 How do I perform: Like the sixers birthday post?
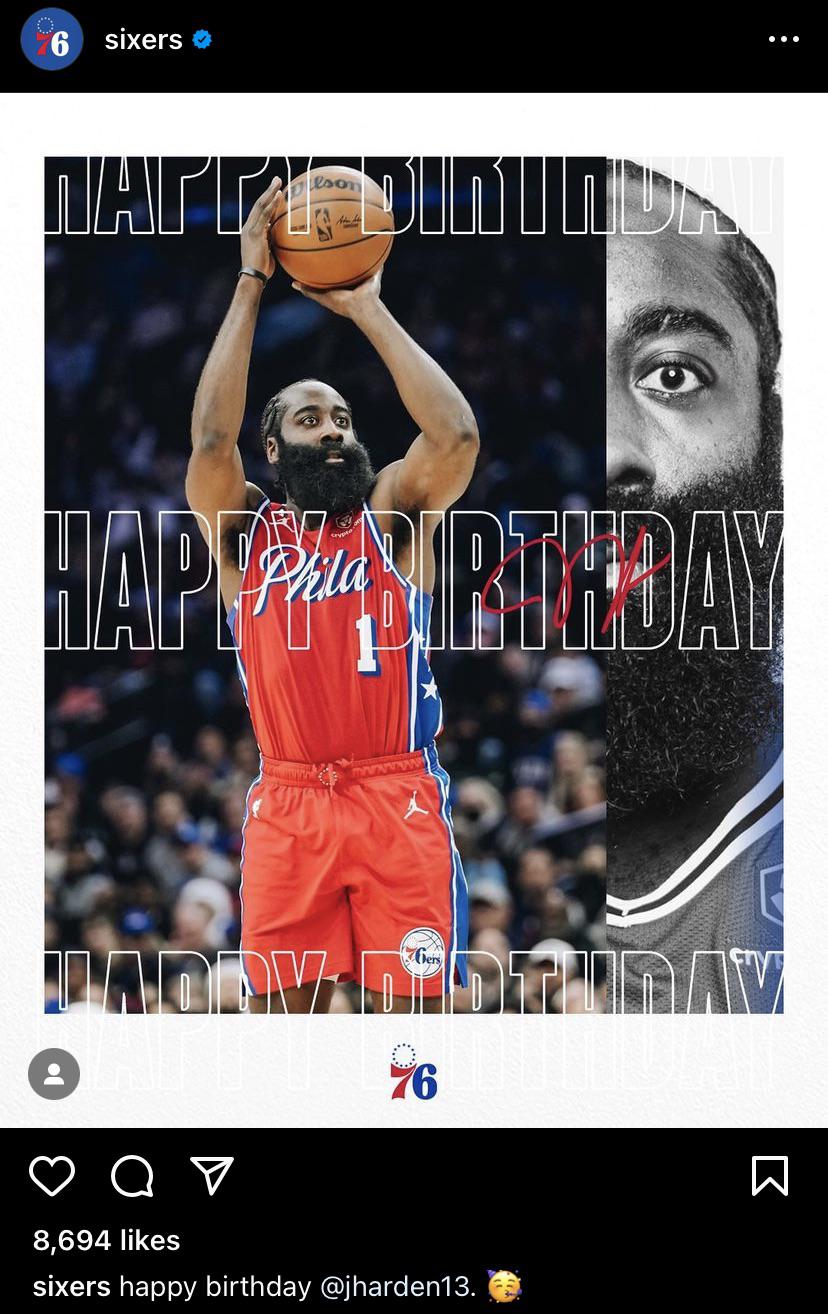coord(52,1176)
